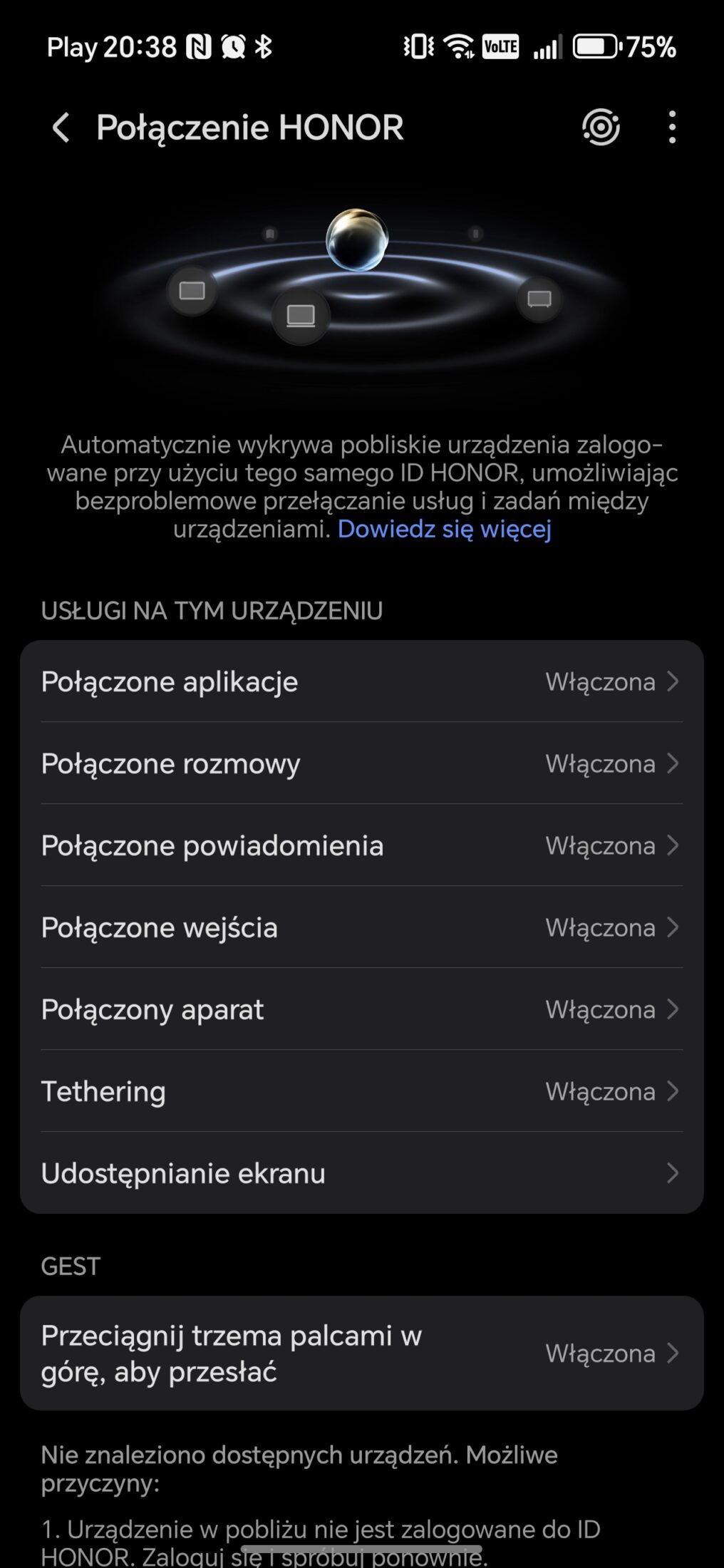The width and height of the screenshot is (724, 1568).
Task: Open Tethering settings
Action: pos(361,1091)
